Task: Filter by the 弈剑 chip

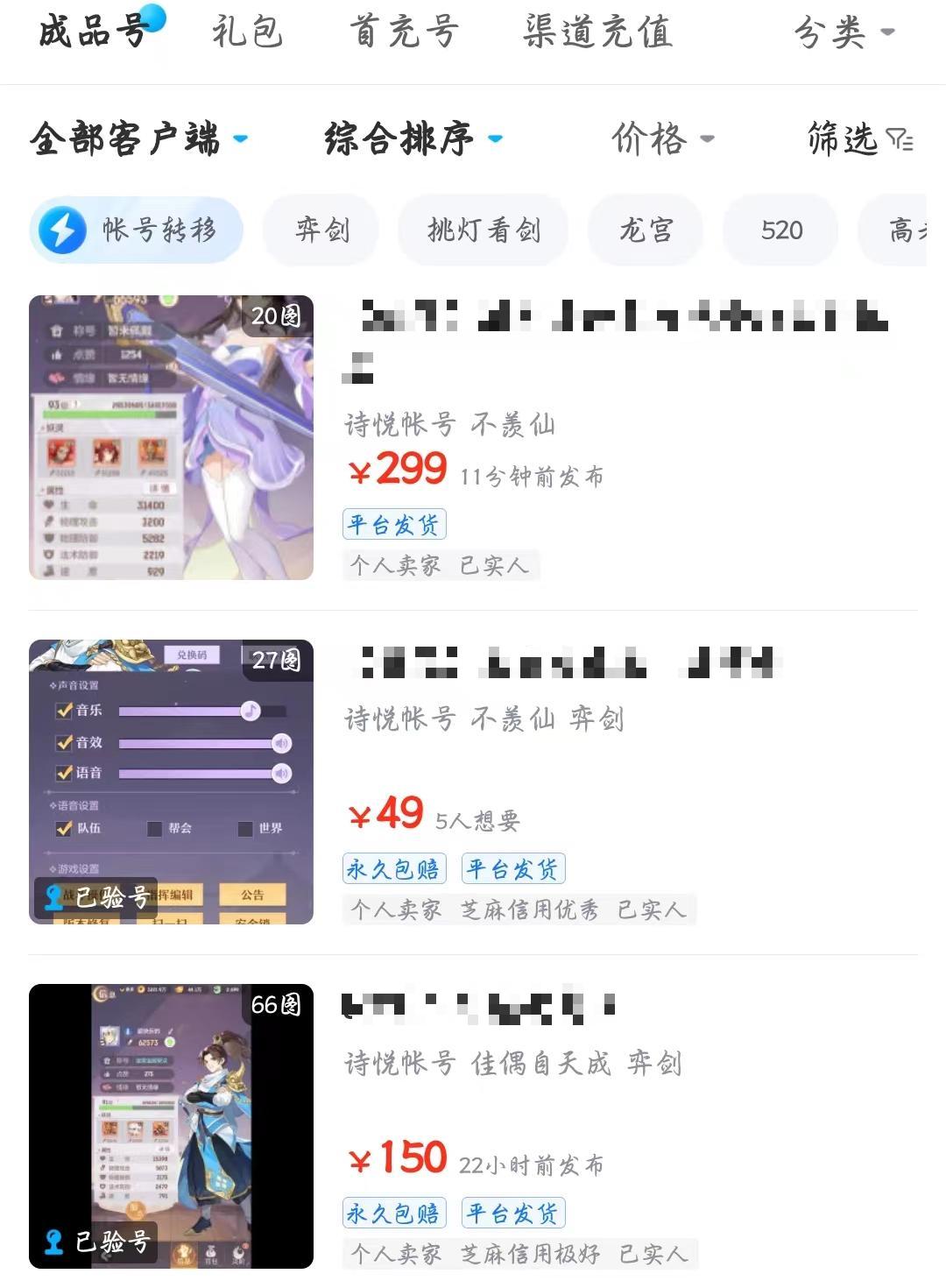Action: click(321, 230)
